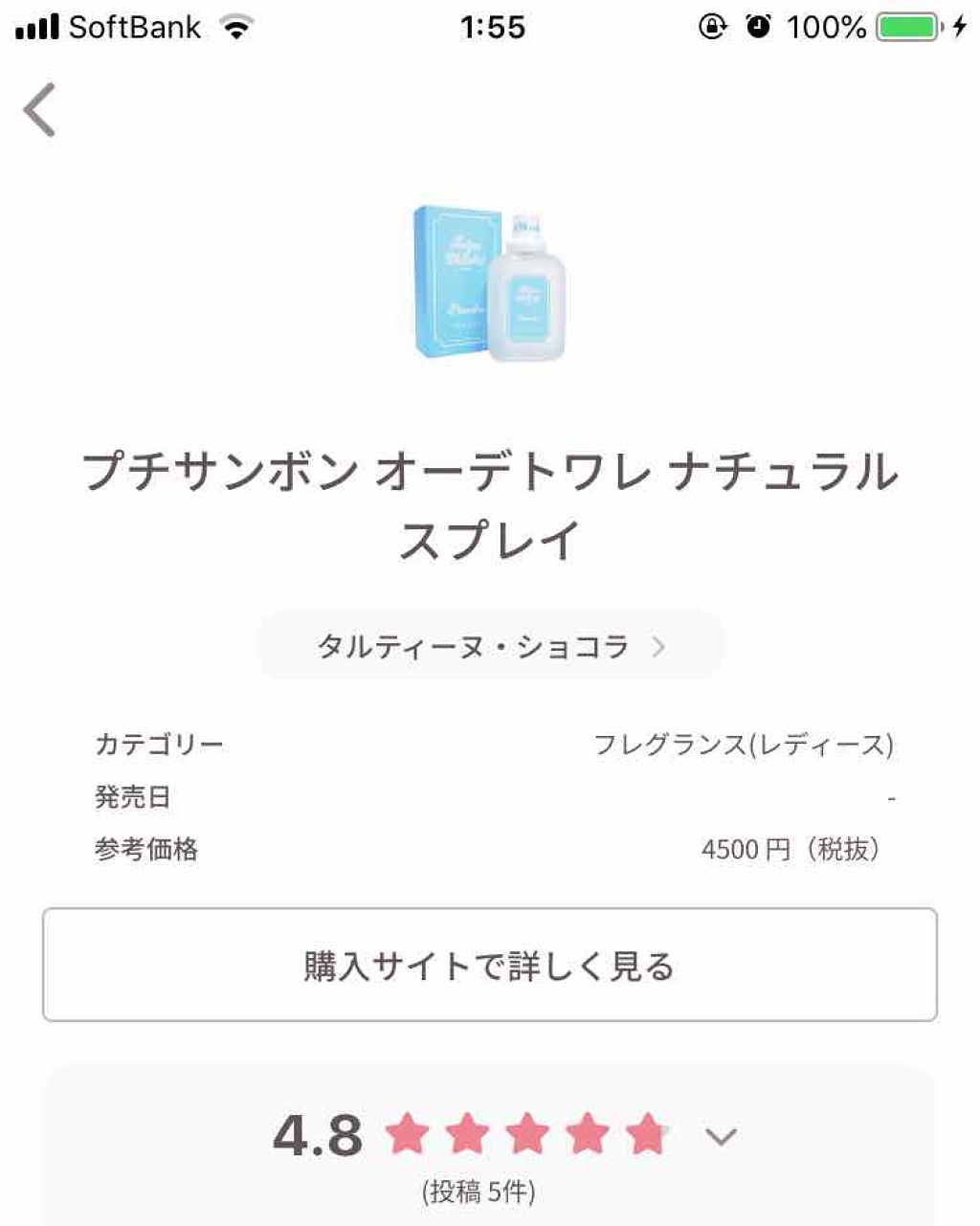Tap the product bottle thumbnail image

point(490,282)
